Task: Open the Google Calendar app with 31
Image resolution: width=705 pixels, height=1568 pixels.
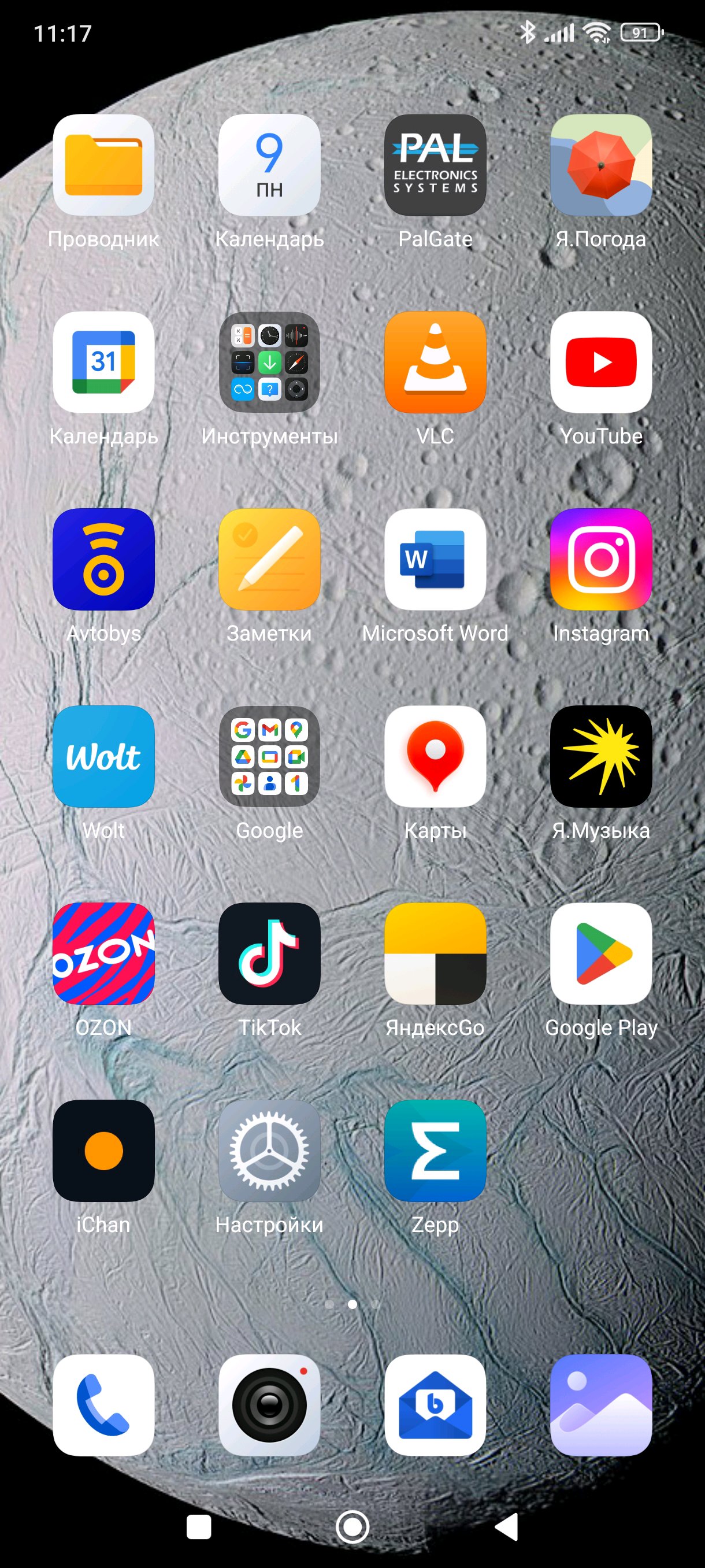Action: click(x=103, y=363)
